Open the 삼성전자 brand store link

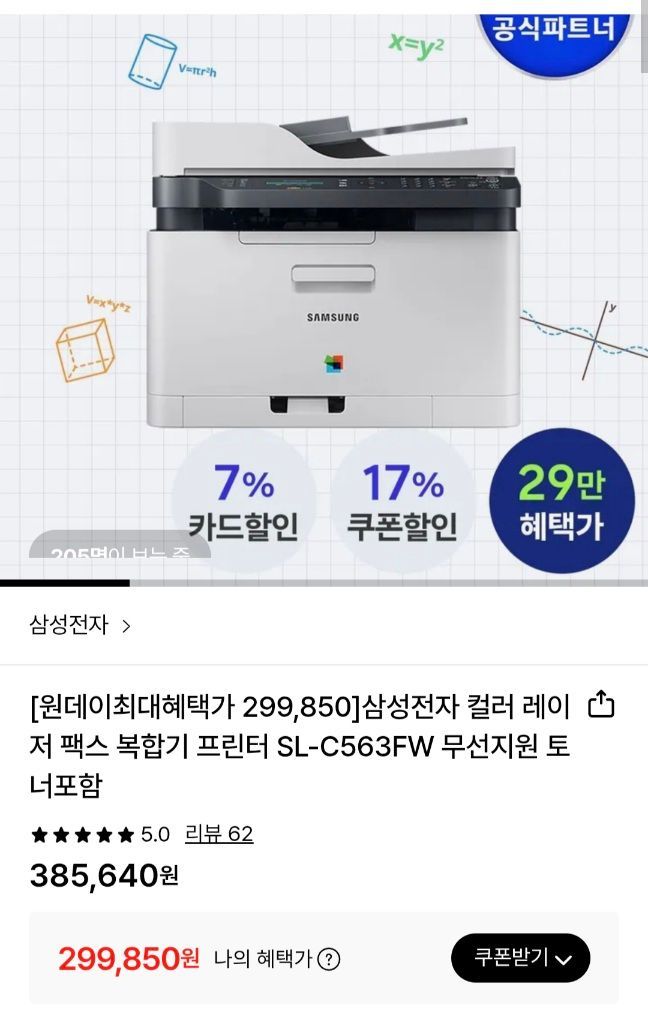point(80,626)
